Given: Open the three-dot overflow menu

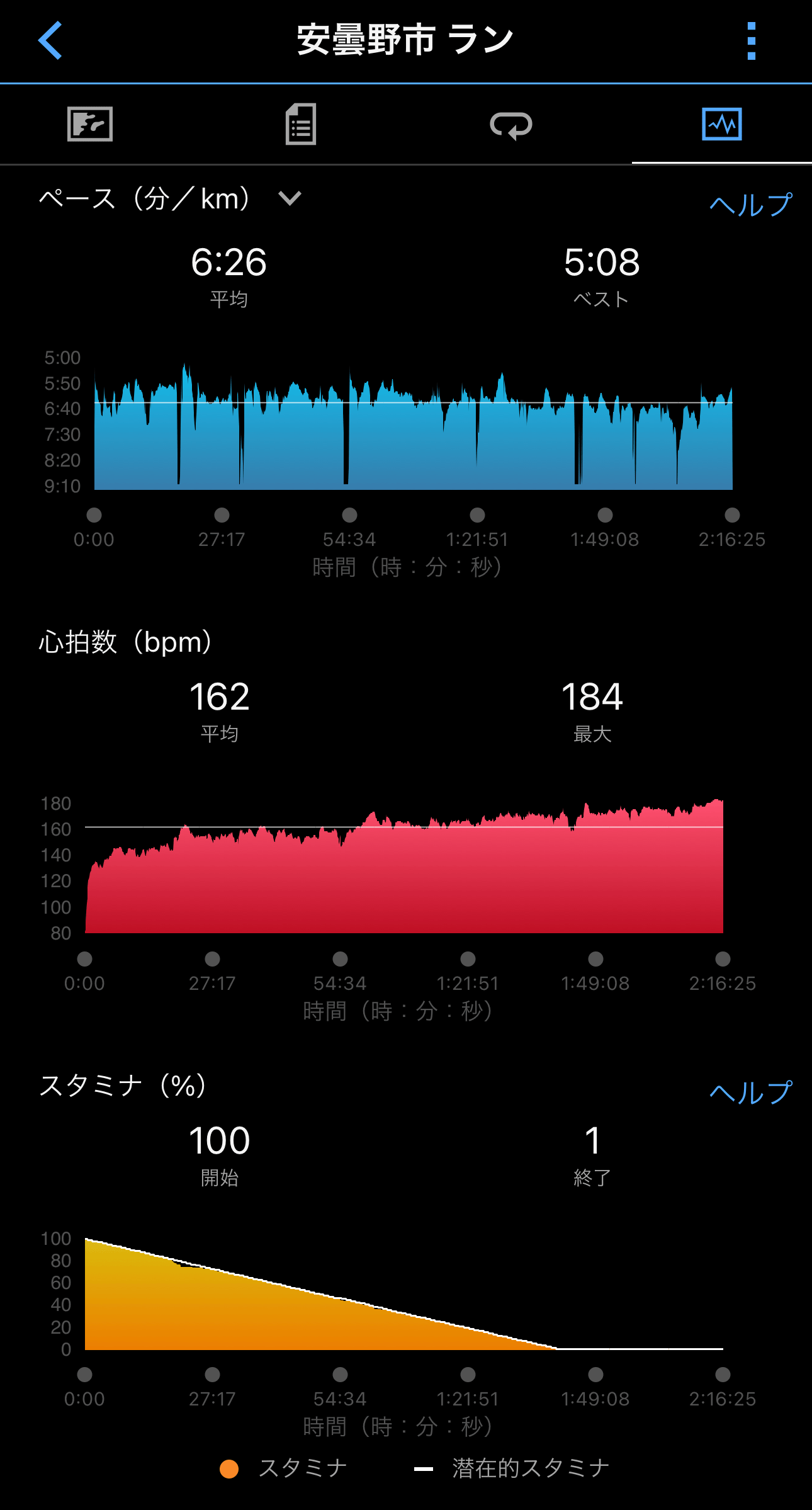Looking at the screenshot, I should 751,41.
